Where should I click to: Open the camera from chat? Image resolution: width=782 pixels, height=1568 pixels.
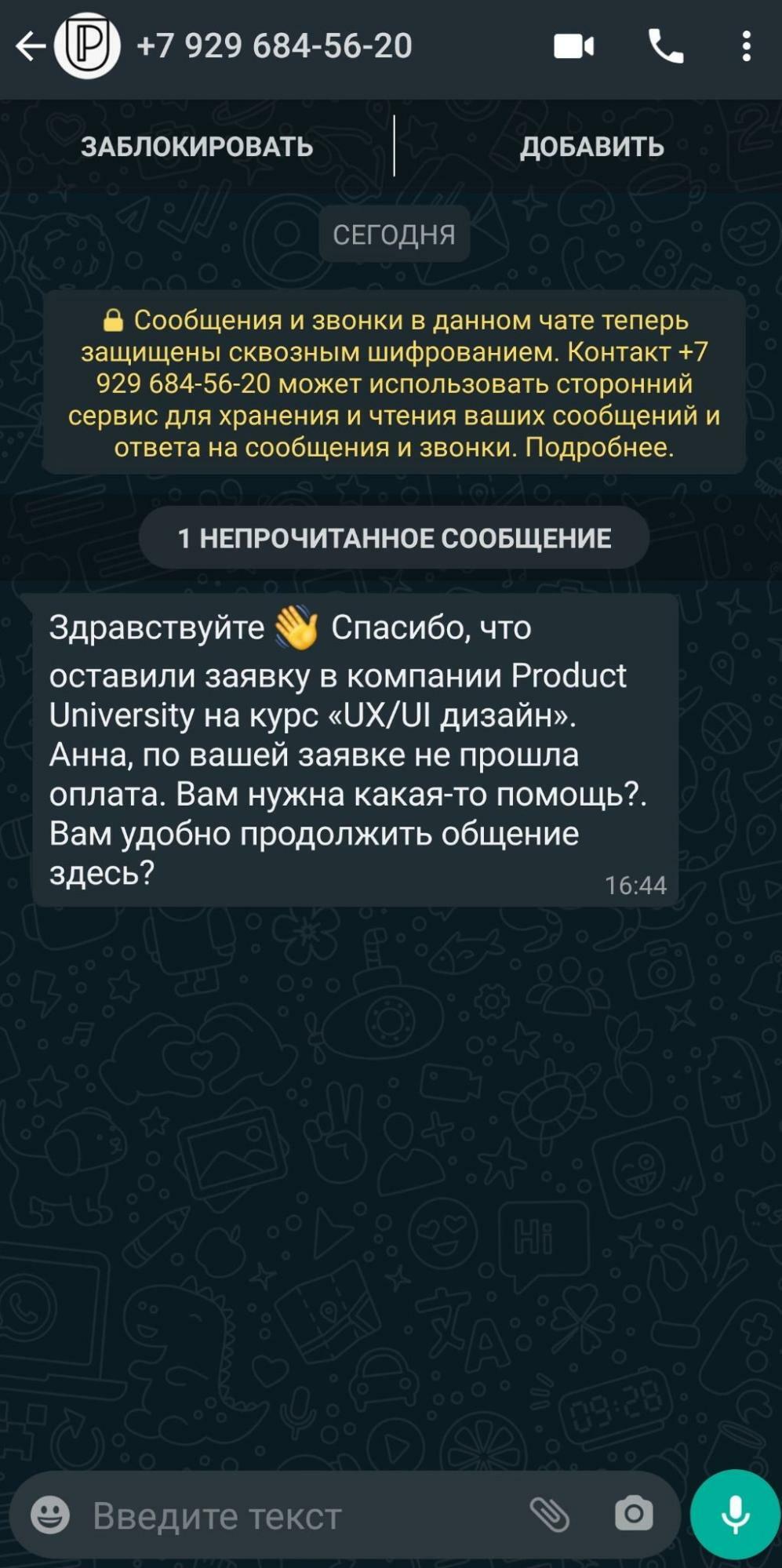(x=634, y=1515)
